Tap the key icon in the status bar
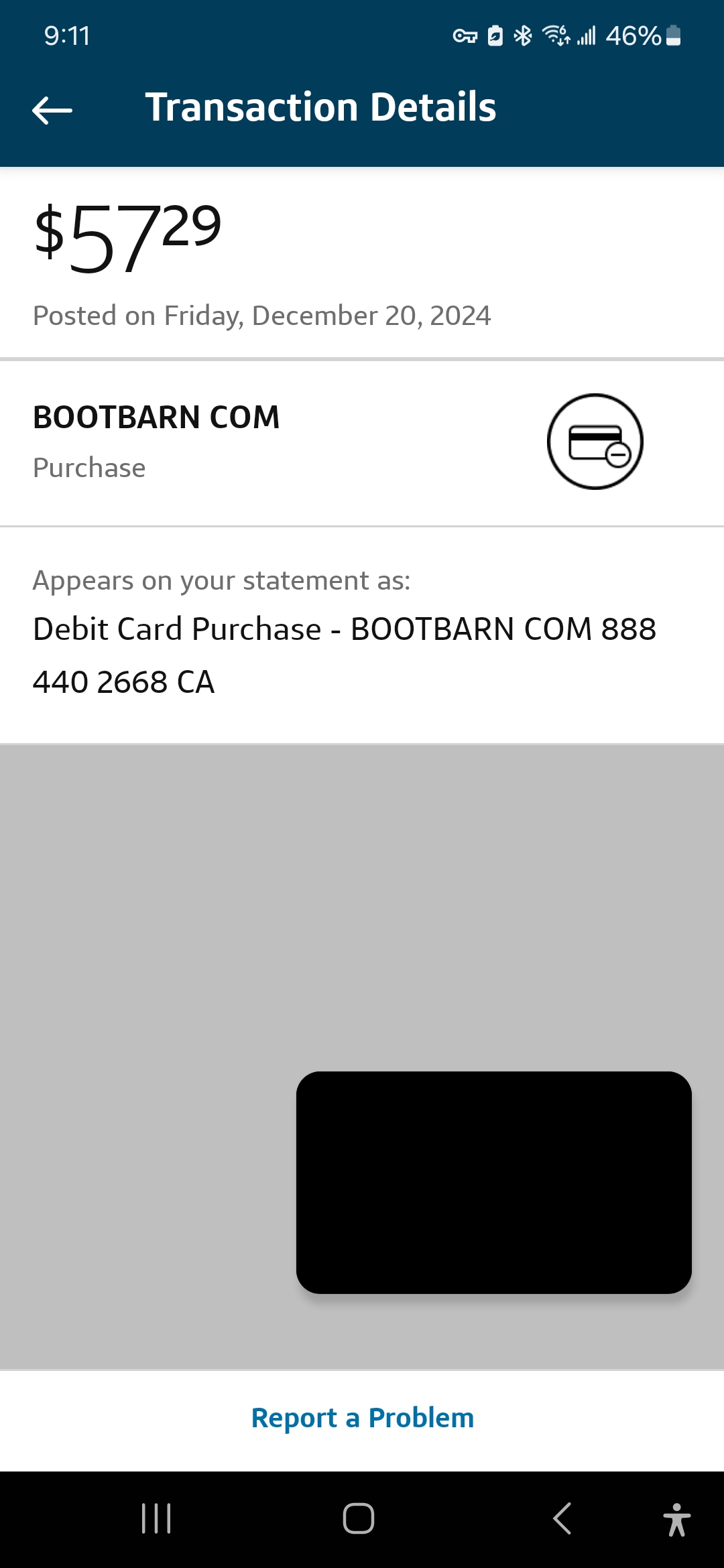724x1568 pixels. (x=466, y=37)
